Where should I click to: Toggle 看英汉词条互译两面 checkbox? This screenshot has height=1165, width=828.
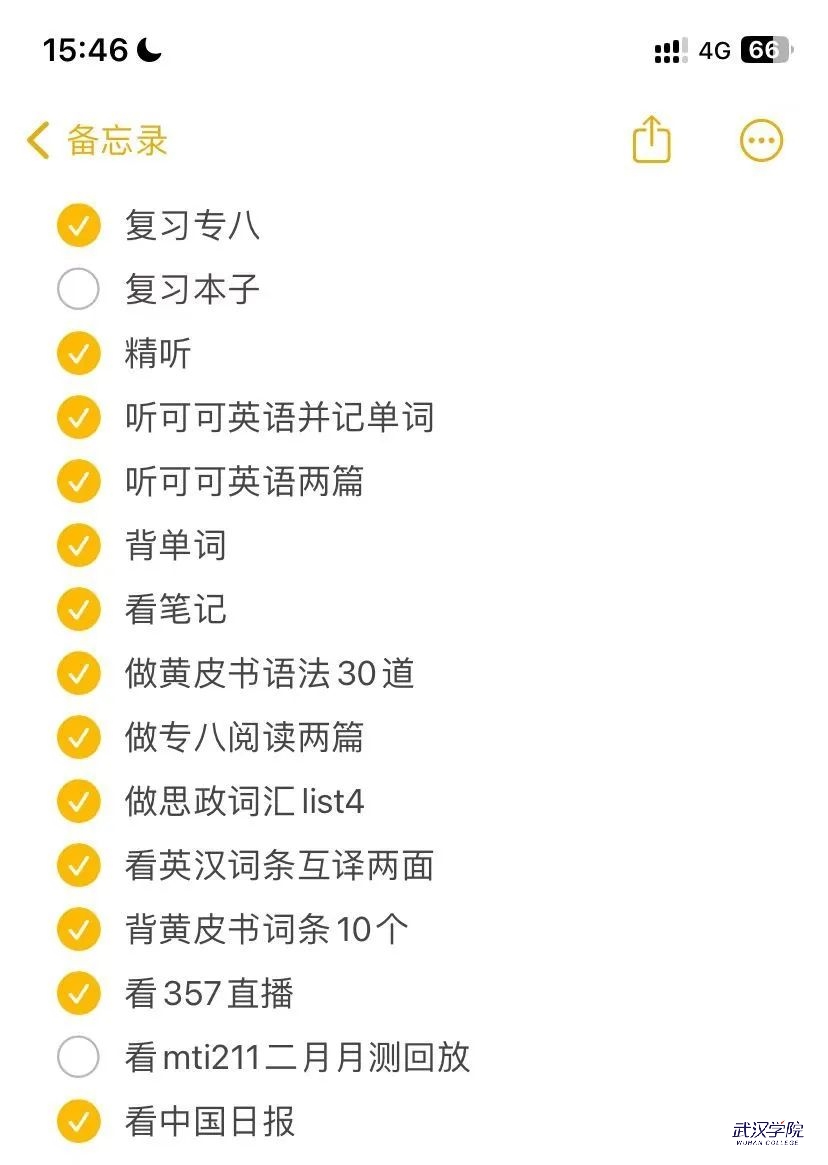pyautogui.click(x=78, y=865)
